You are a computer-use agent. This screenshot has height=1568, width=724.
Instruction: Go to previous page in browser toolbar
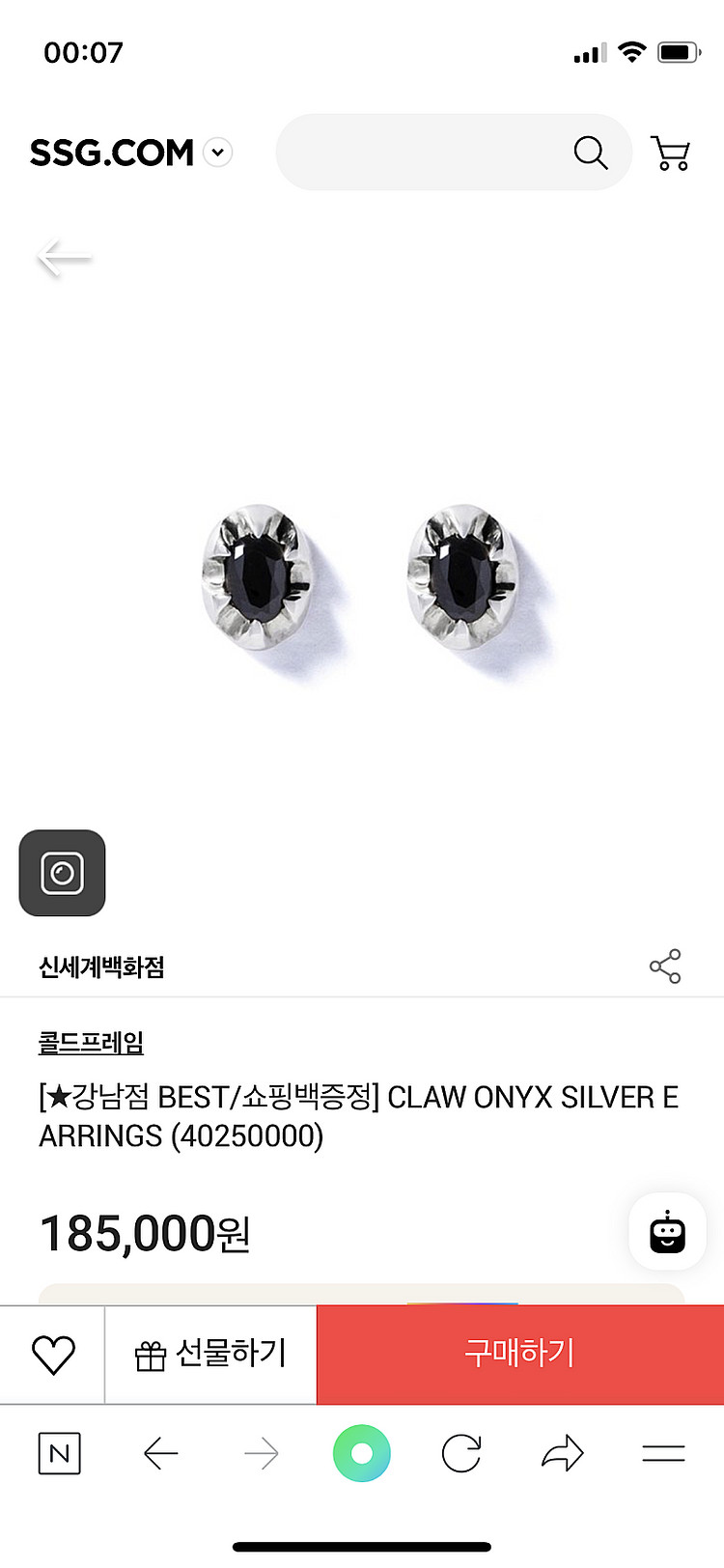click(x=160, y=1453)
